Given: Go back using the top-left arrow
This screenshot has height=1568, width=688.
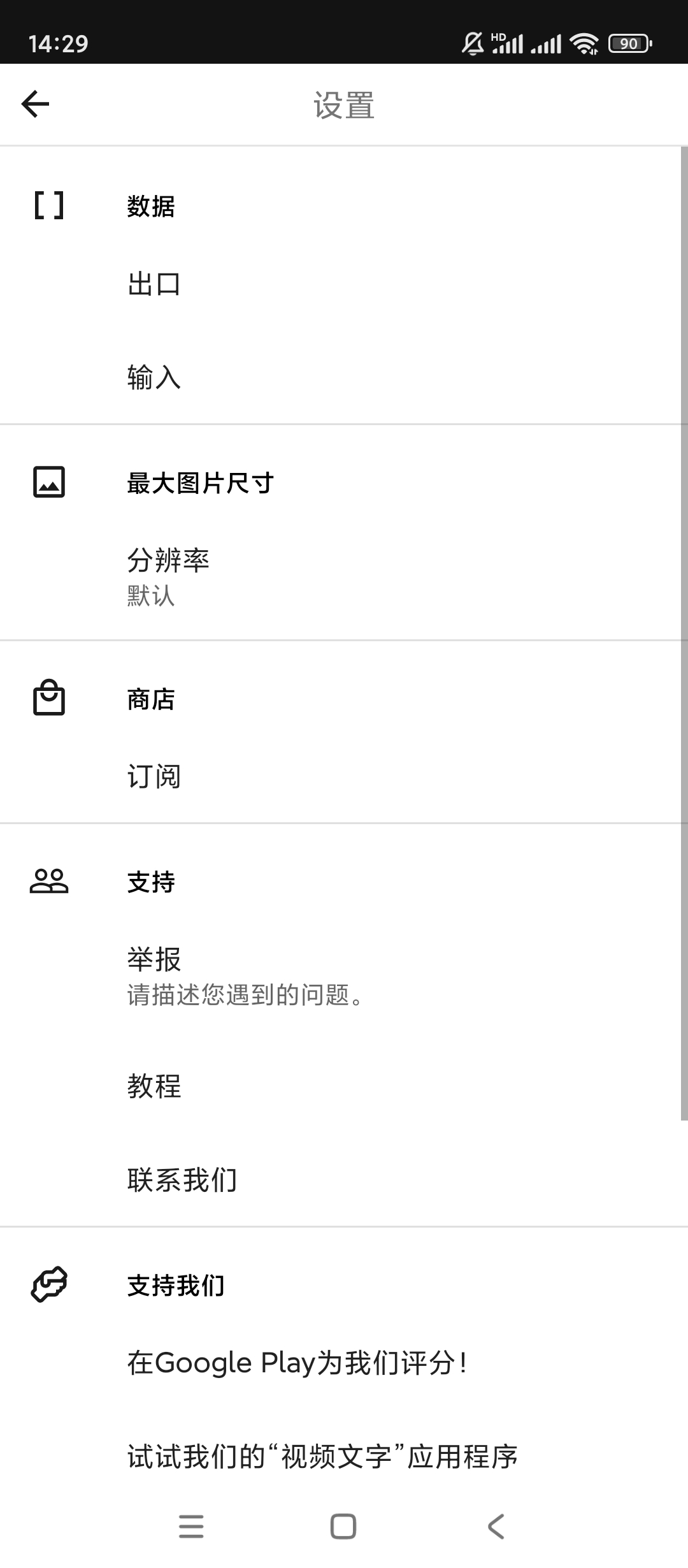Looking at the screenshot, I should [x=36, y=105].
